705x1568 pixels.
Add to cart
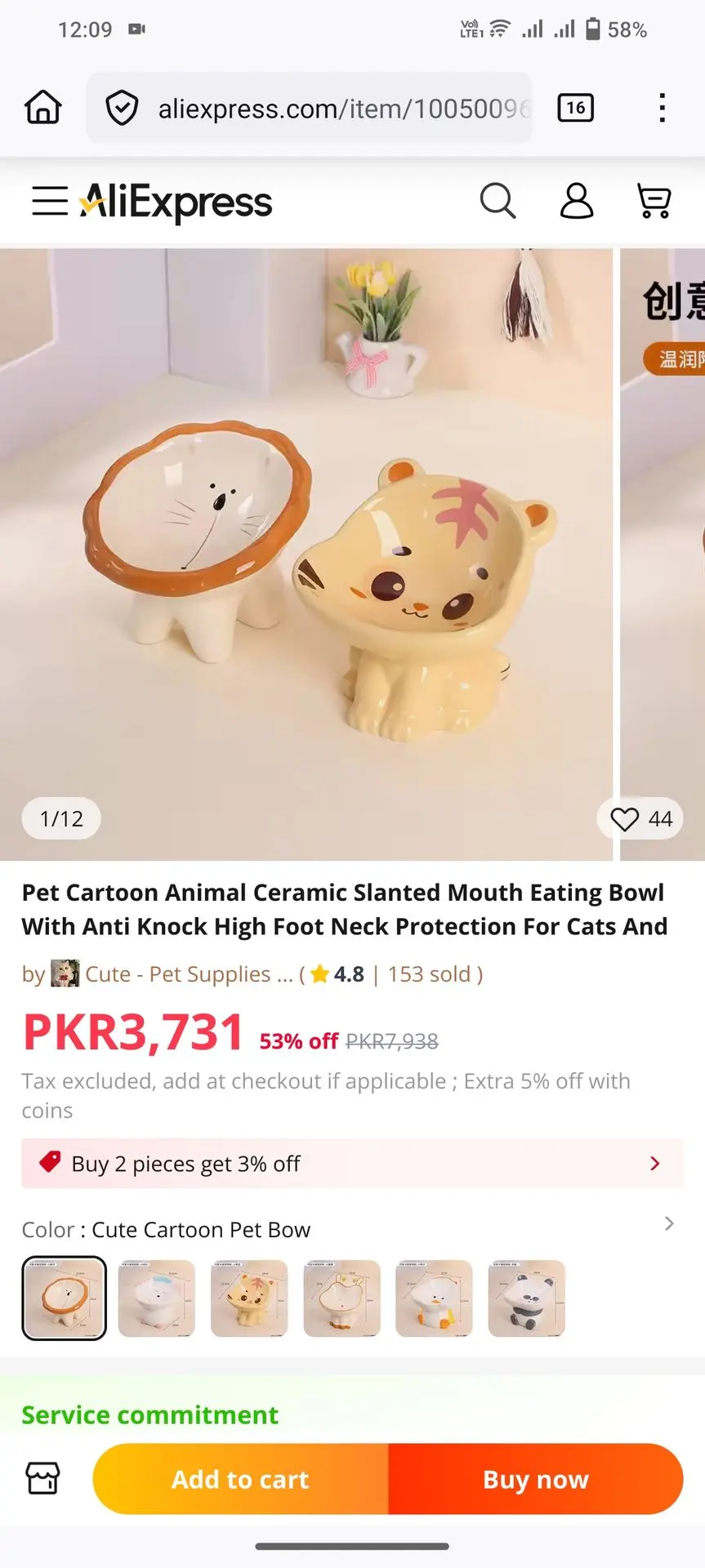pos(240,1479)
